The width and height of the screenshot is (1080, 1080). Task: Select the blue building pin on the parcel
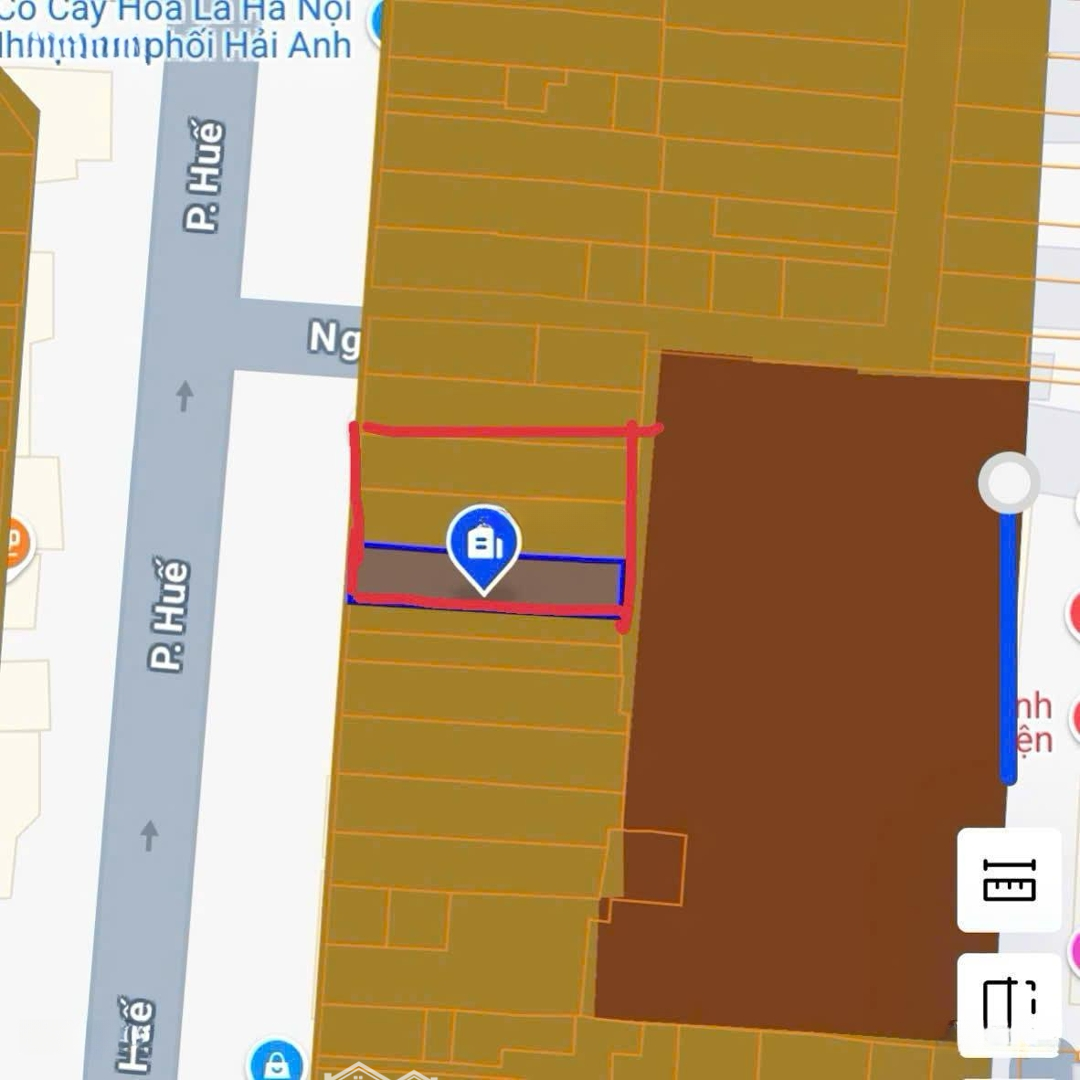click(x=484, y=546)
